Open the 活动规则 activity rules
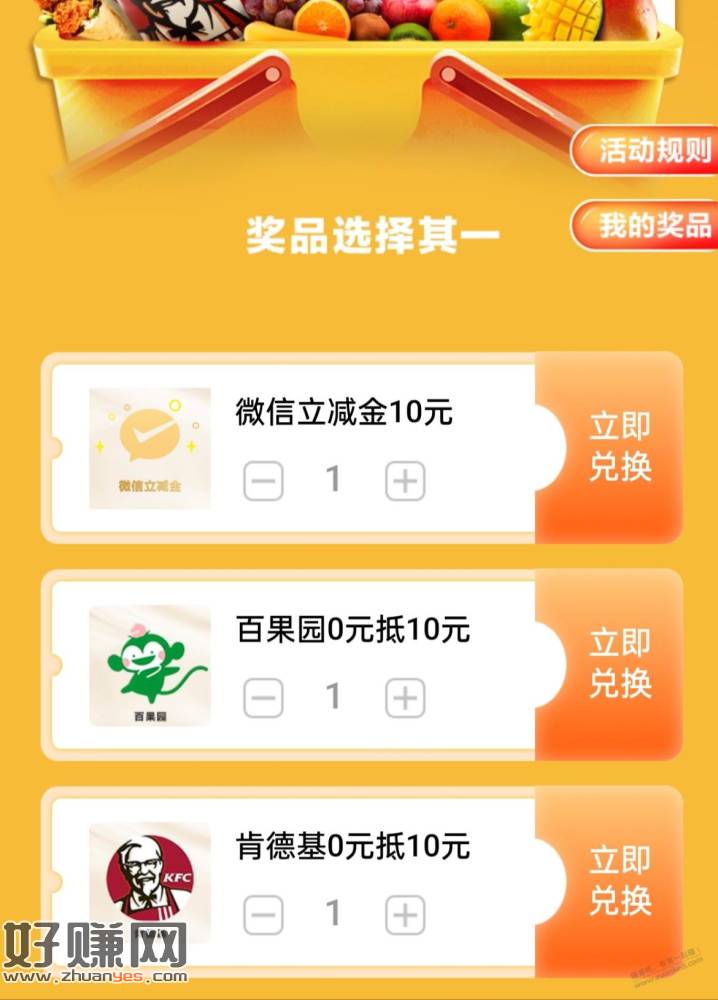Viewport: 718px width, 1000px height. (650, 151)
